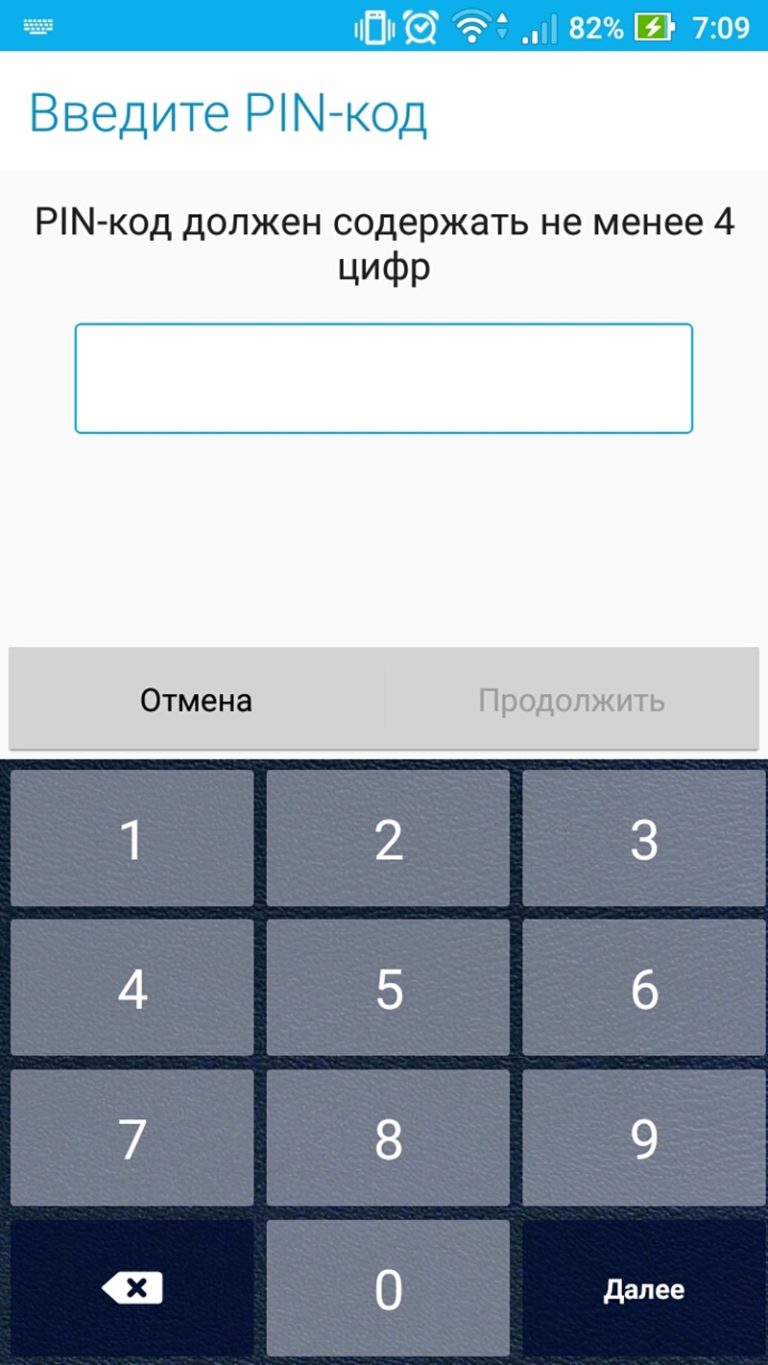
Task: Delete last digit with backspace key
Action: [132, 1288]
